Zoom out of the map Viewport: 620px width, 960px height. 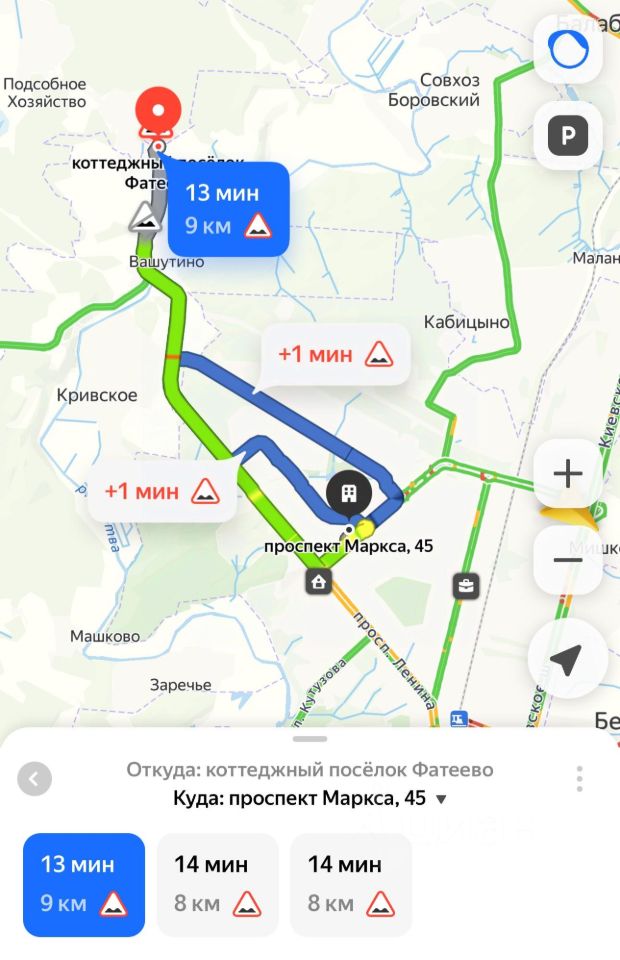coord(568,560)
